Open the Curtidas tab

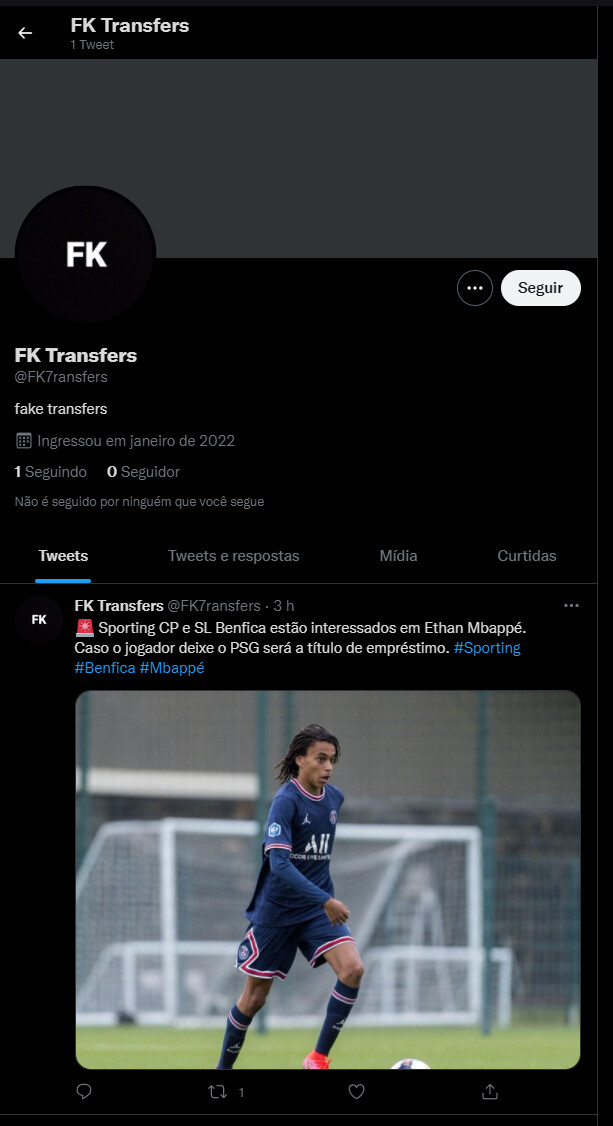click(527, 556)
